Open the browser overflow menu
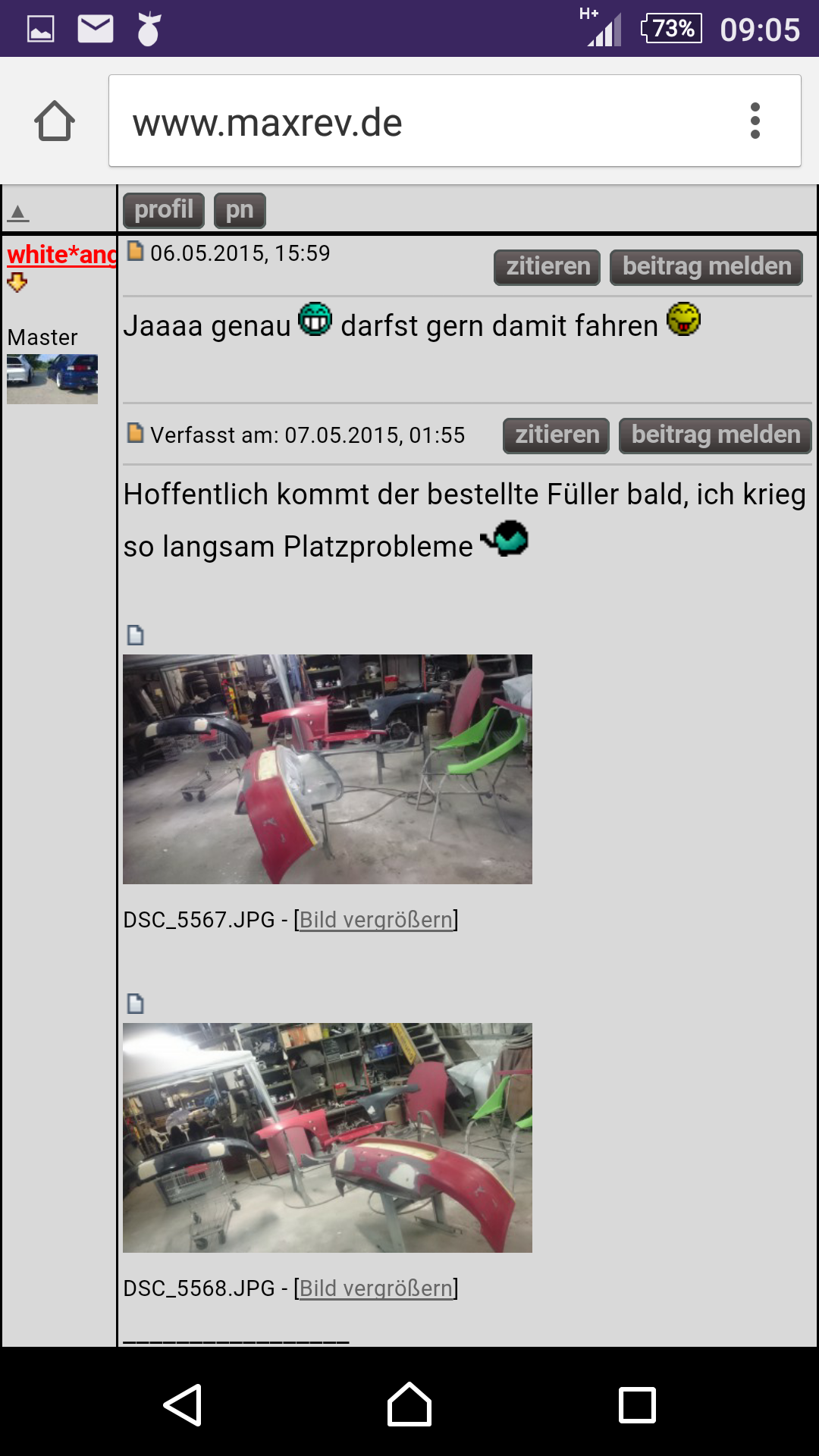 [x=755, y=121]
